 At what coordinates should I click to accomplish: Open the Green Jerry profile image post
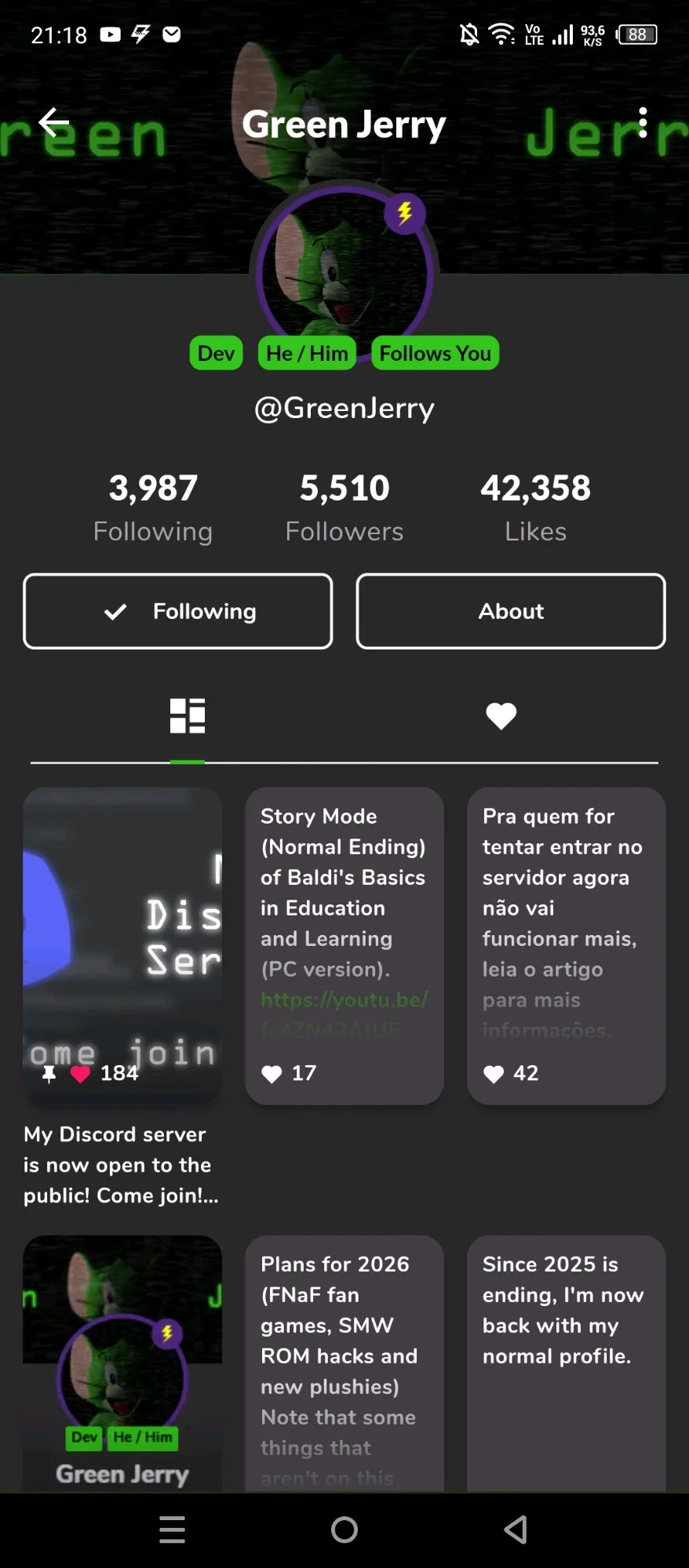pos(122,1363)
